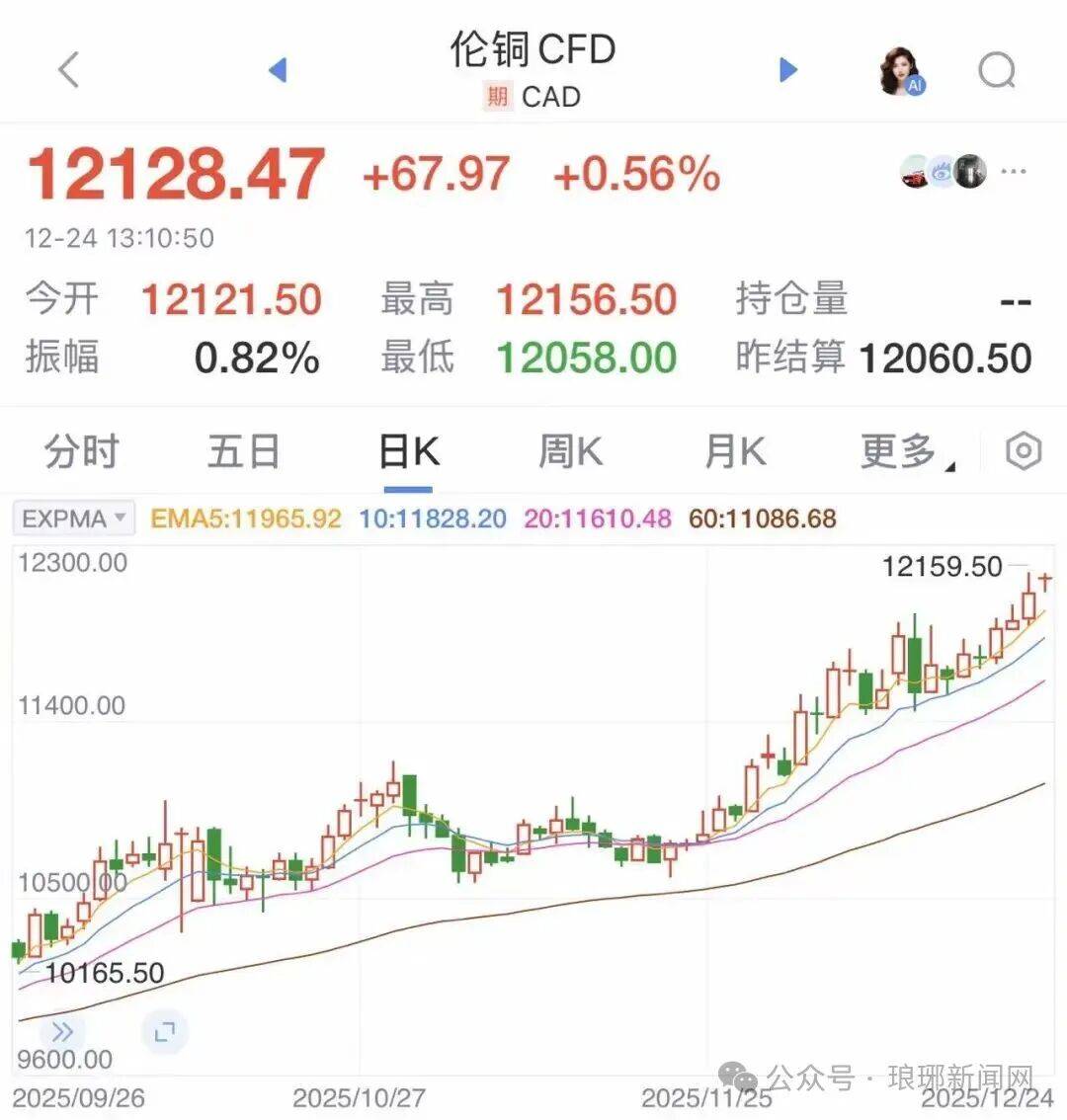
Task: Navigate to next contract with right blue arrow
Action: 787,70
